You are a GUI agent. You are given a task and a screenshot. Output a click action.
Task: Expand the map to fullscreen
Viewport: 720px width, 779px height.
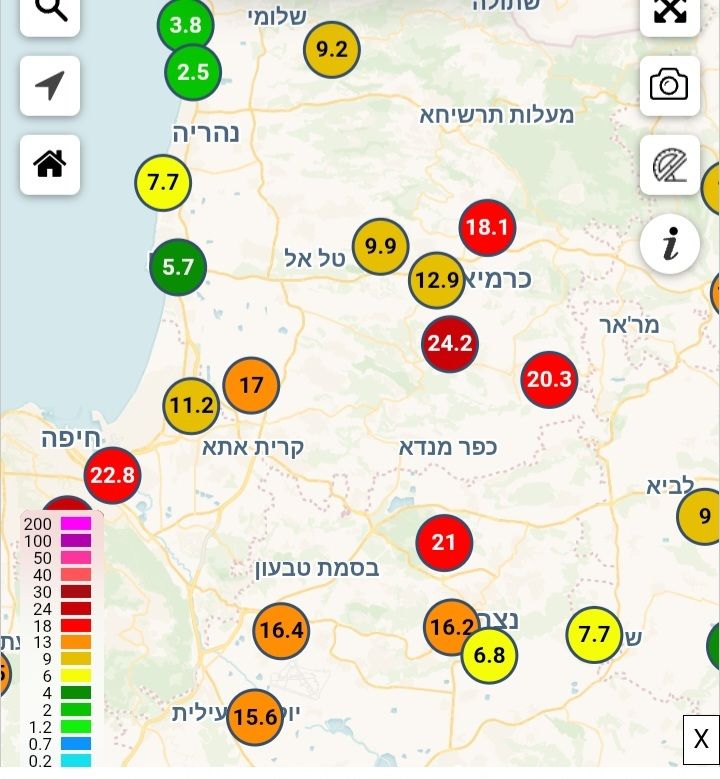pos(669,10)
